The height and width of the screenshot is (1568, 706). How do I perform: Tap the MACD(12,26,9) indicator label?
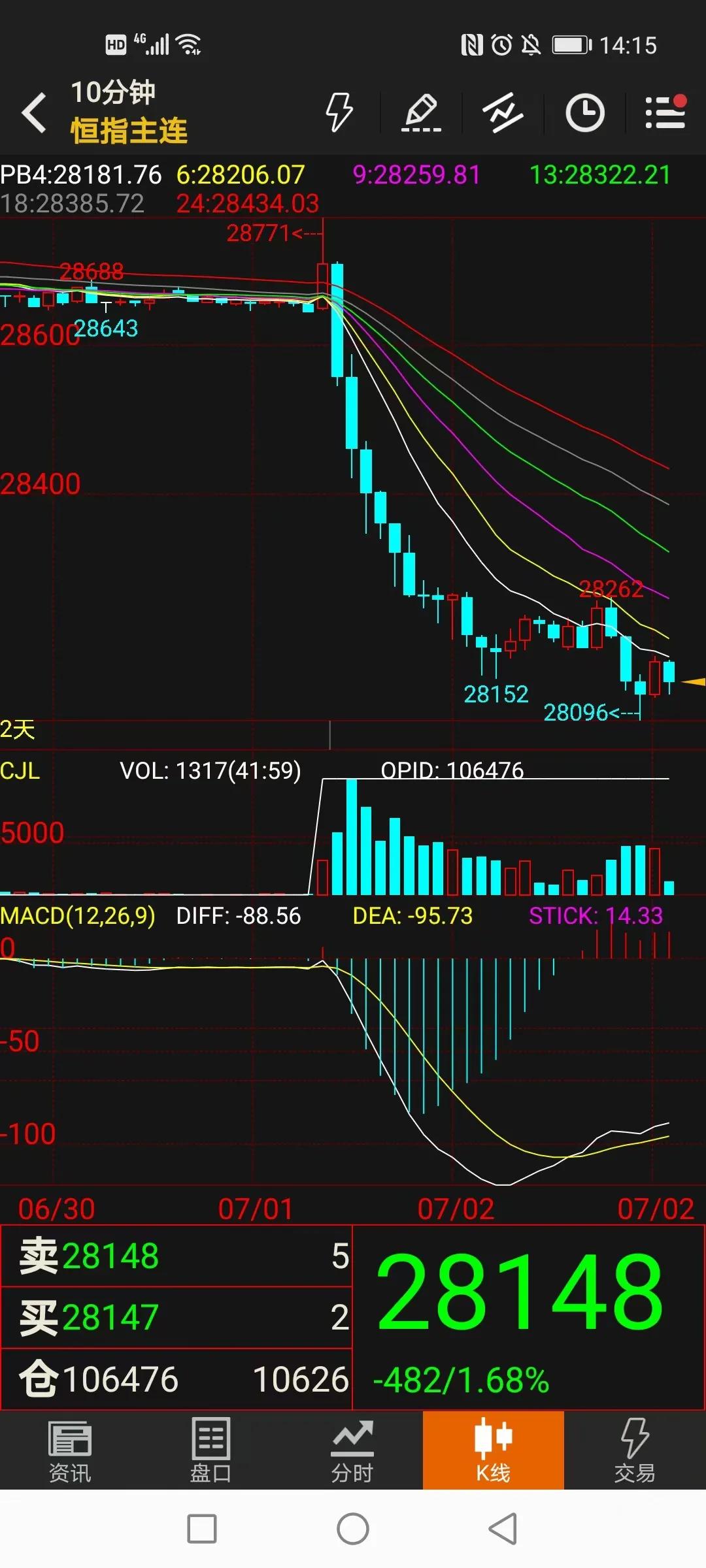[78, 915]
